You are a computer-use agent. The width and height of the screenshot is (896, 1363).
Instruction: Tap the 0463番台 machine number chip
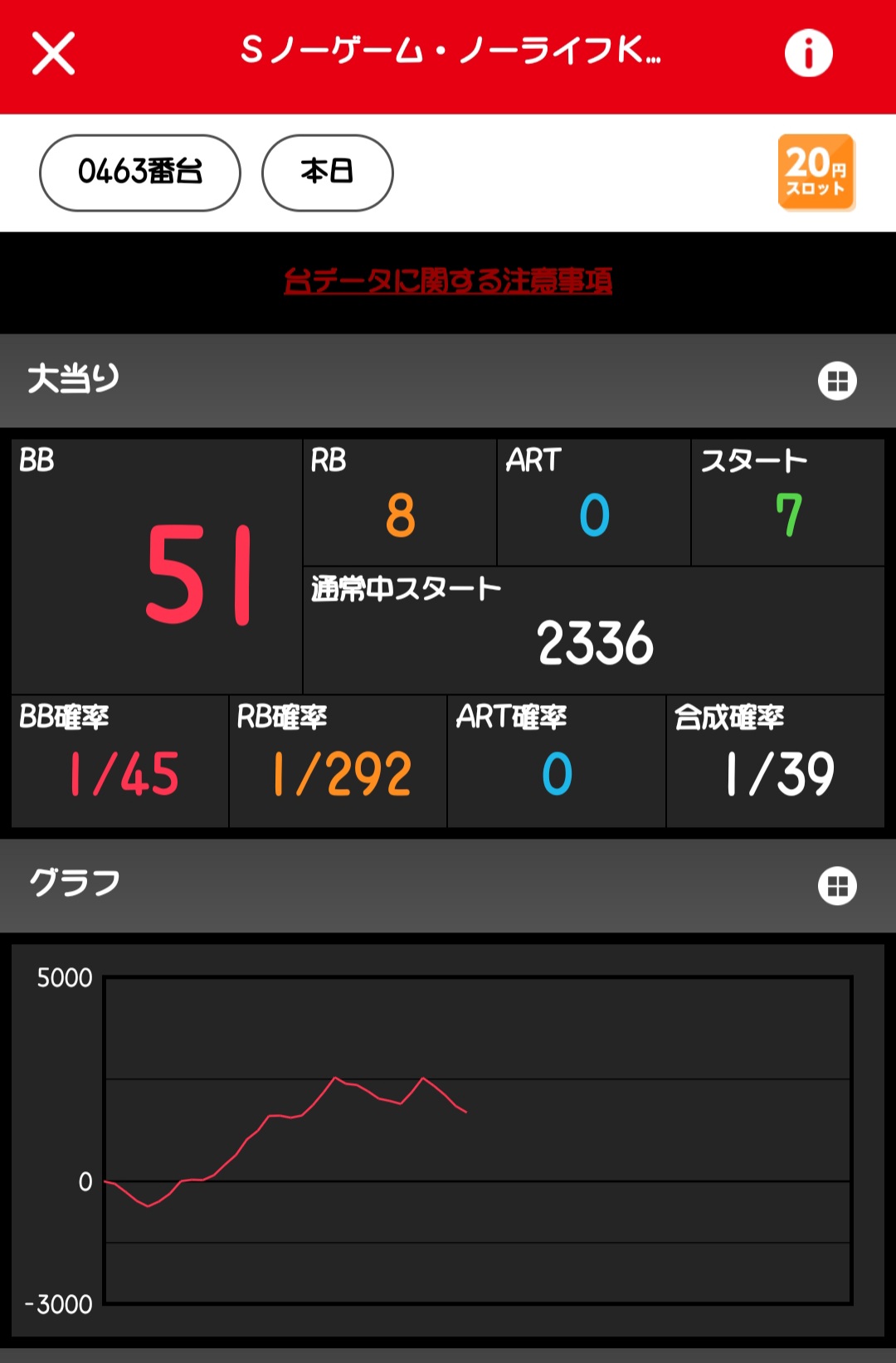pos(140,173)
